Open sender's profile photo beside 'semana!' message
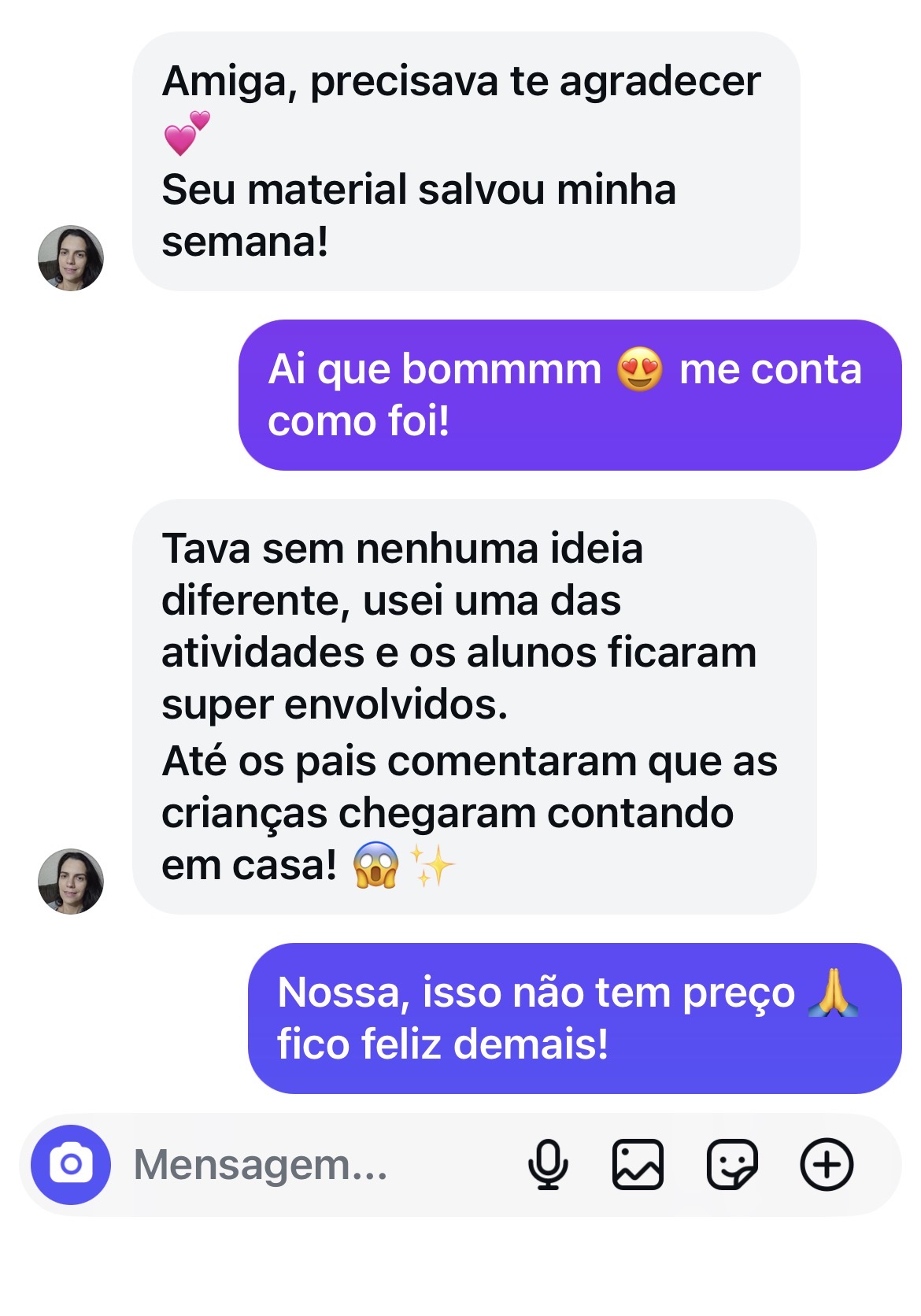921x1316 pixels. 71,258
